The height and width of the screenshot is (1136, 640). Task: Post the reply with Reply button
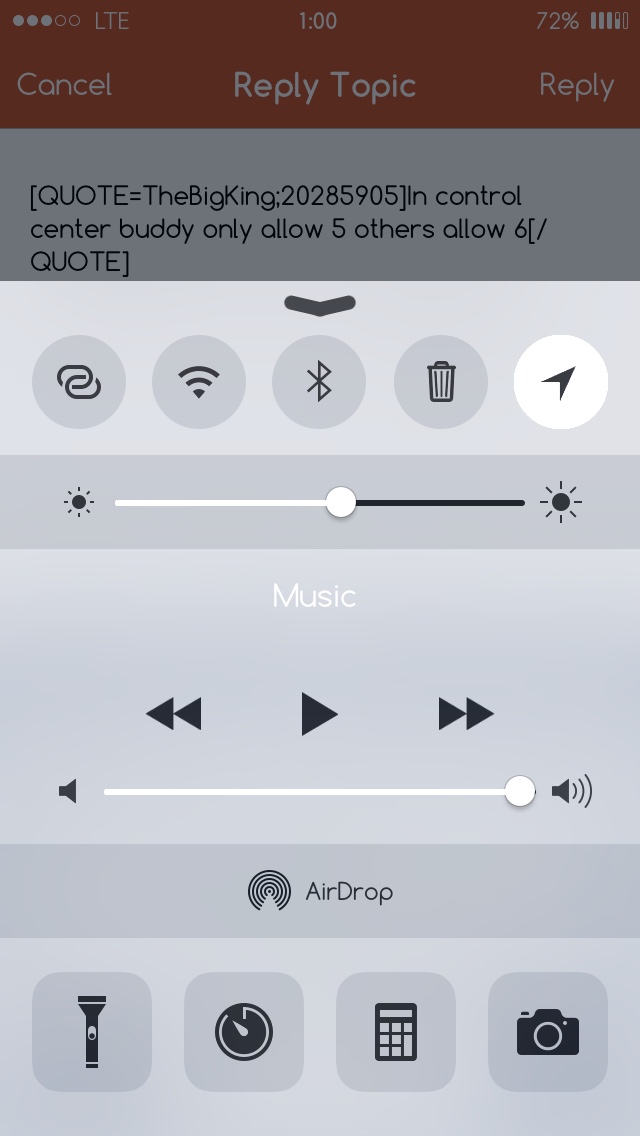[576, 86]
